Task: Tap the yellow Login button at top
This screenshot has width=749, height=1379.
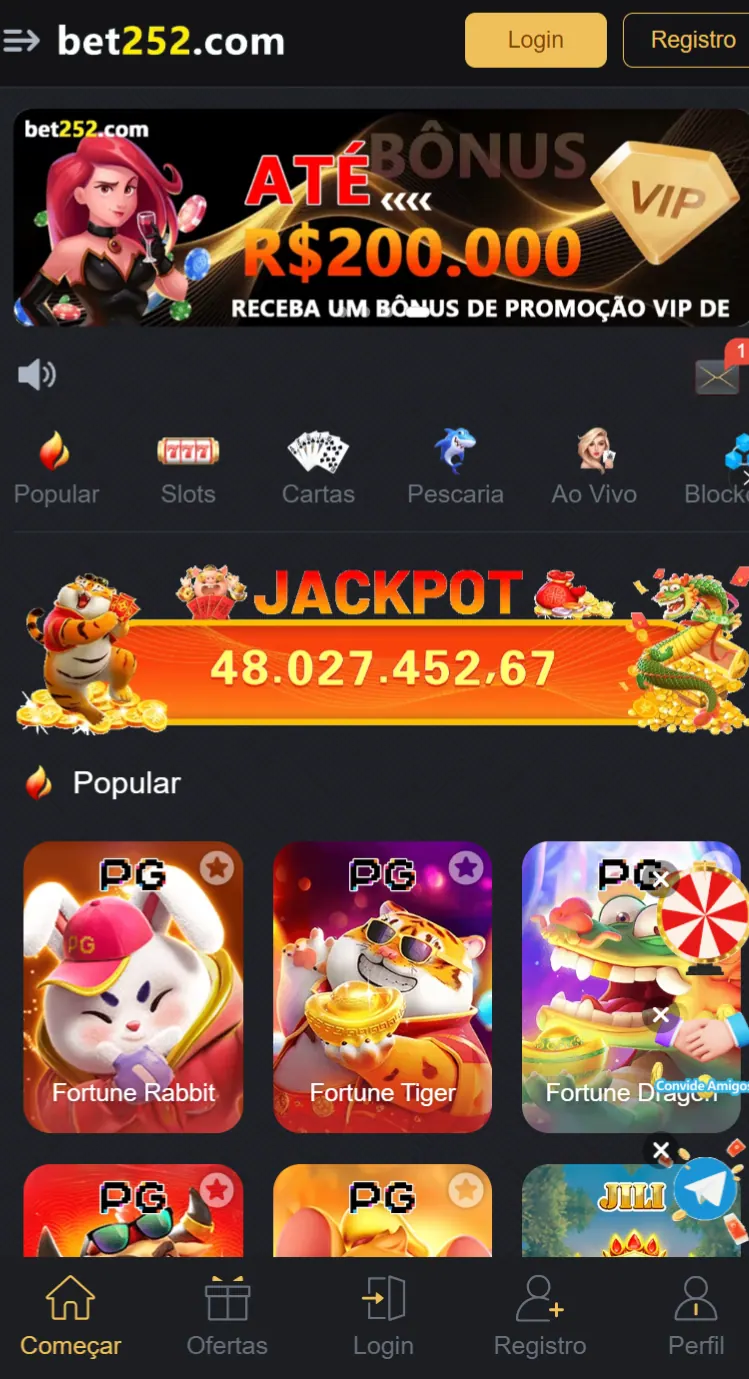Action: [x=535, y=40]
